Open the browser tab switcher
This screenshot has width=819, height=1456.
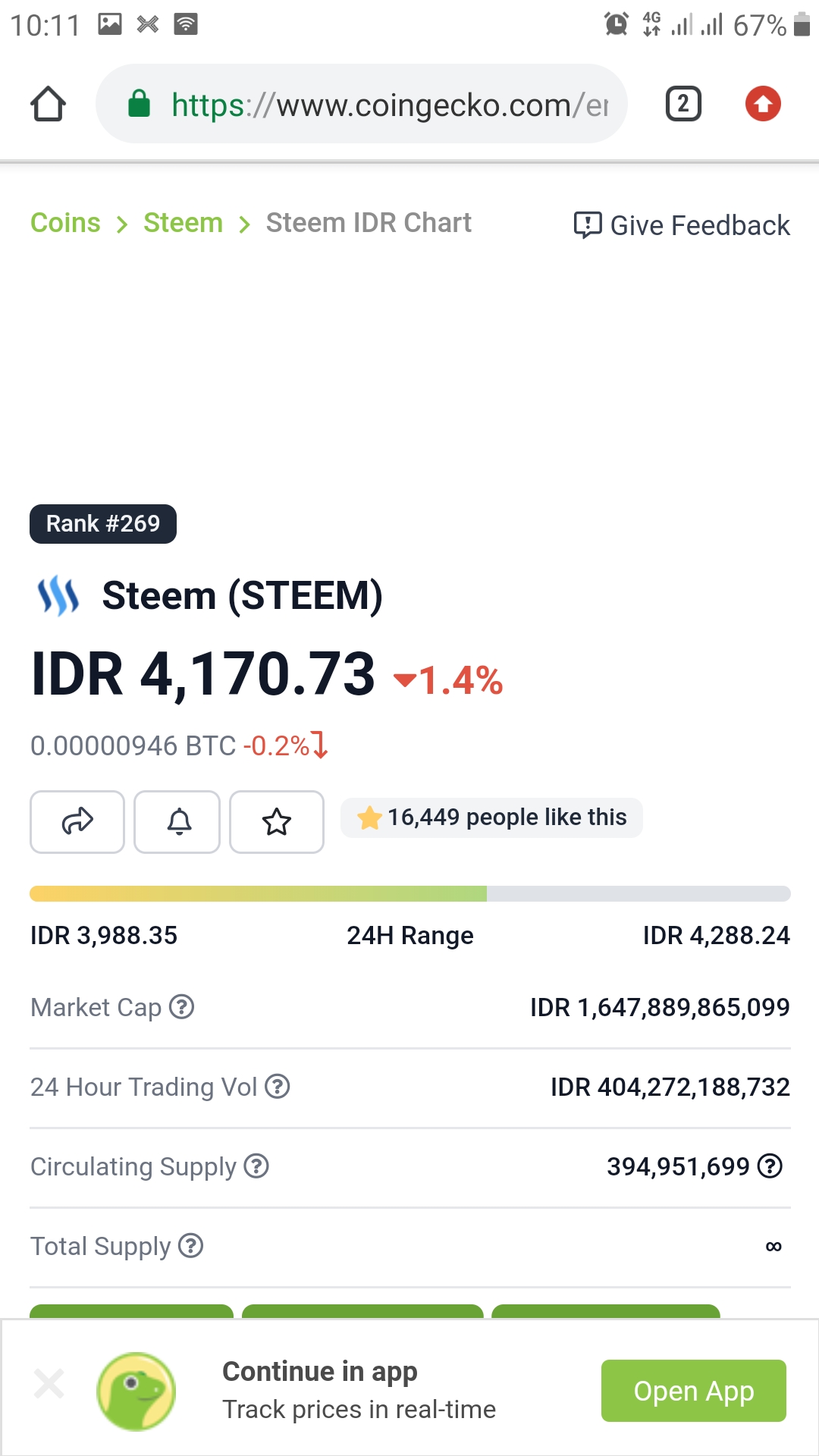(x=683, y=104)
